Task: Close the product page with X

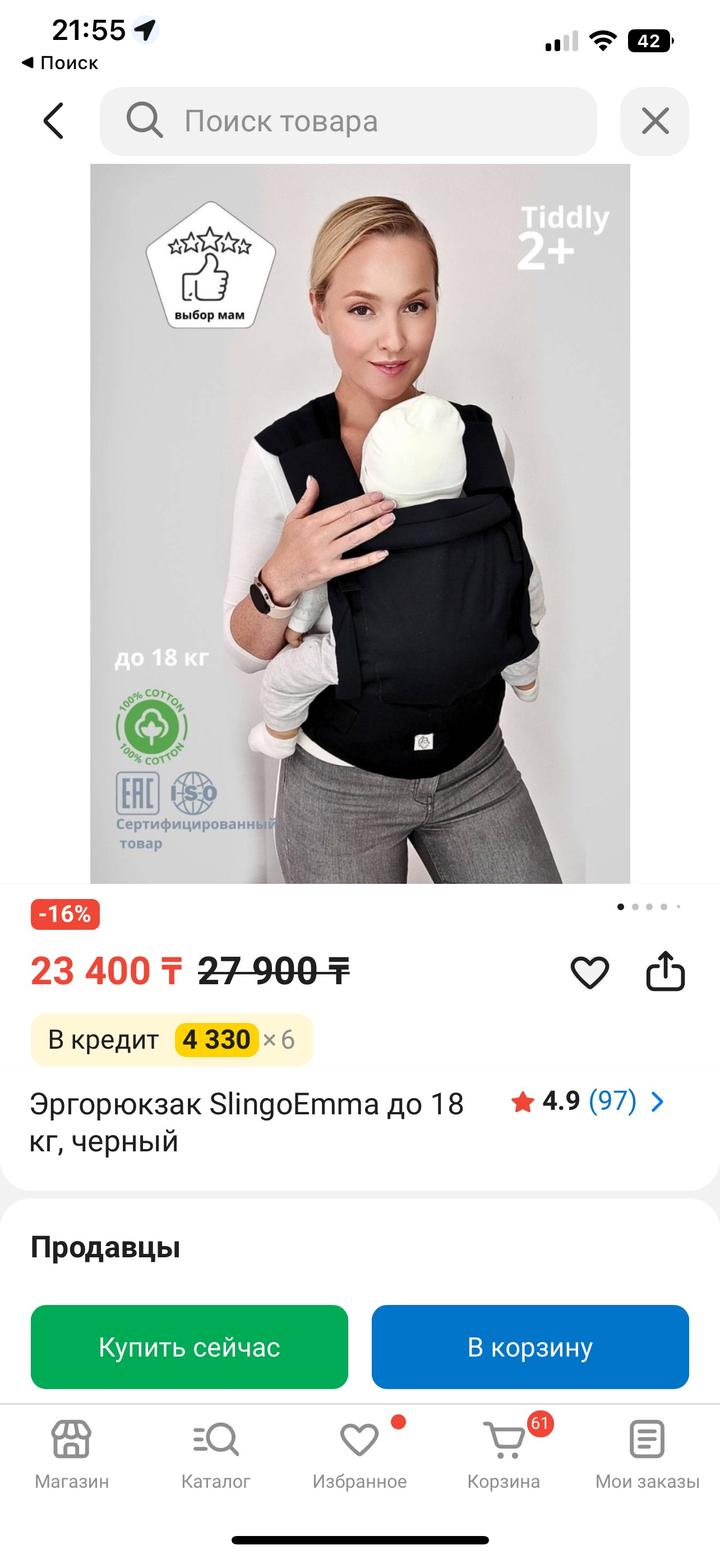Action: [x=655, y=121]
